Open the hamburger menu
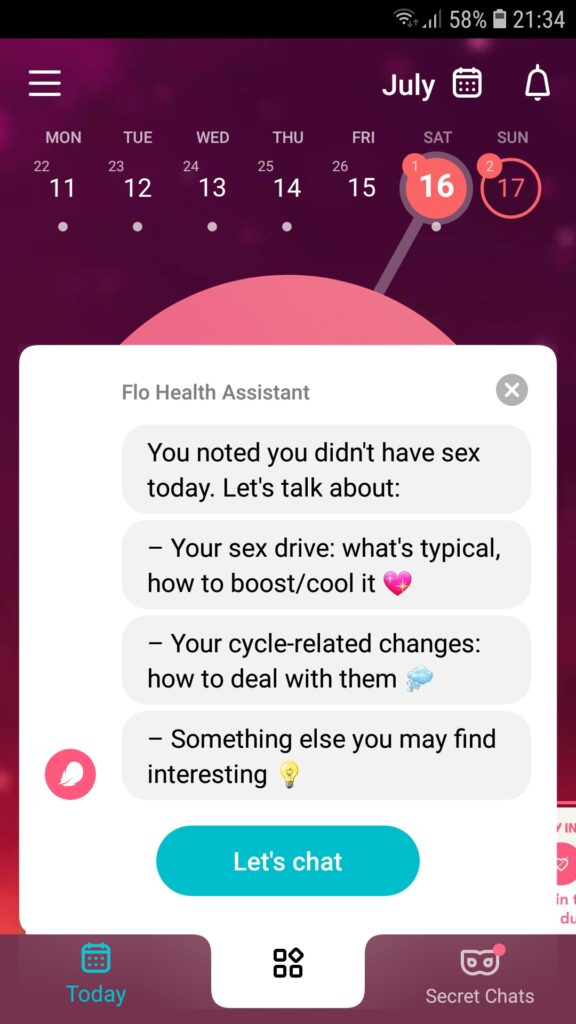 point(44,84)
